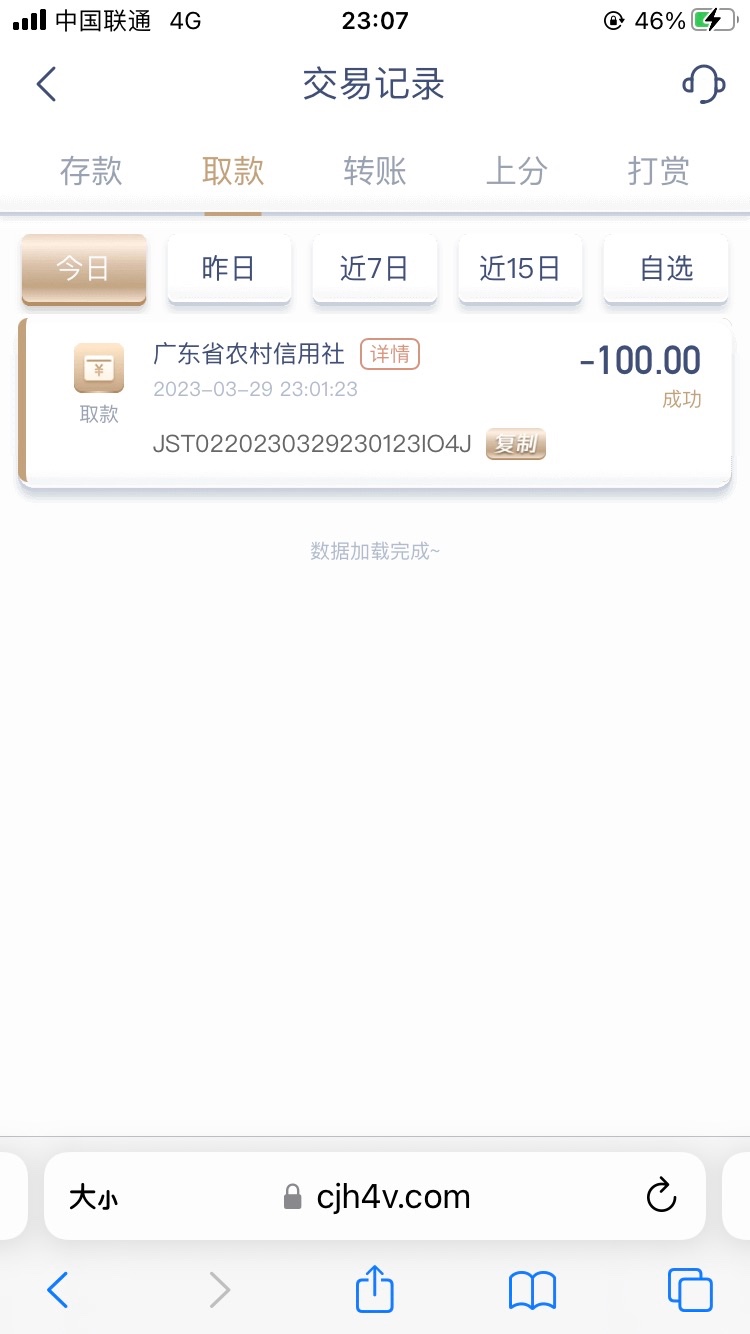Viewport: 750px width, 1334px height.
Task: Open Safari bookmarks
Action: 532,1290
